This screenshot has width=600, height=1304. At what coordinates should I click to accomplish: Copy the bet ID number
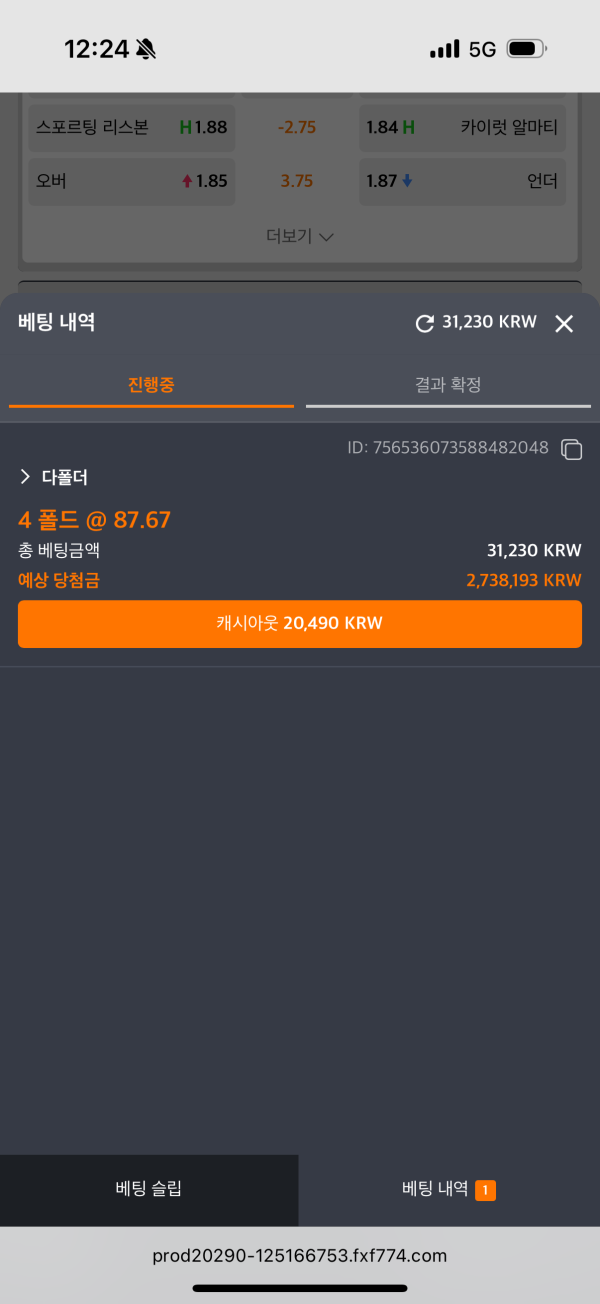tap(571, 449)
